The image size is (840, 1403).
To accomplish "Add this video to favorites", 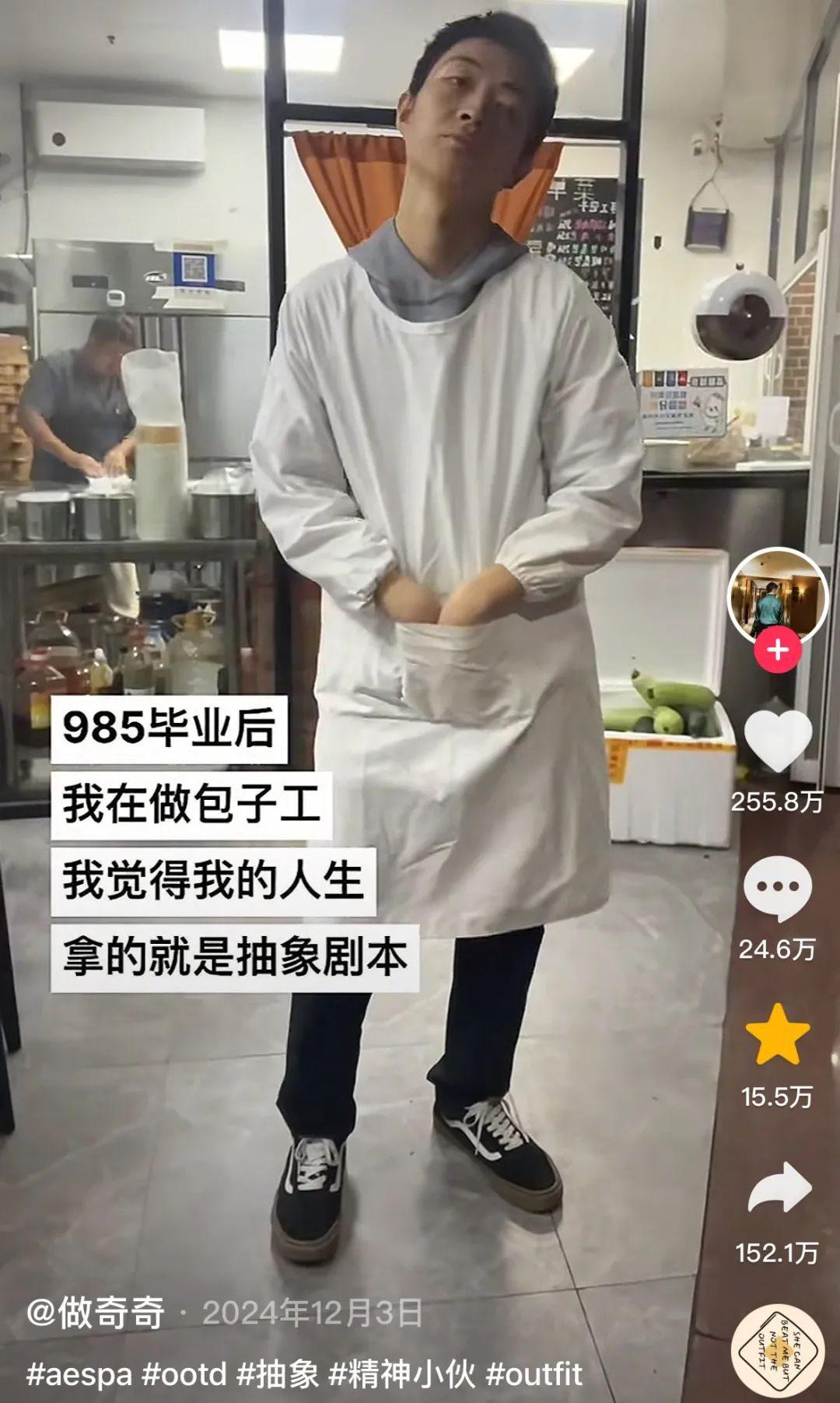I will pos(778,1034).
